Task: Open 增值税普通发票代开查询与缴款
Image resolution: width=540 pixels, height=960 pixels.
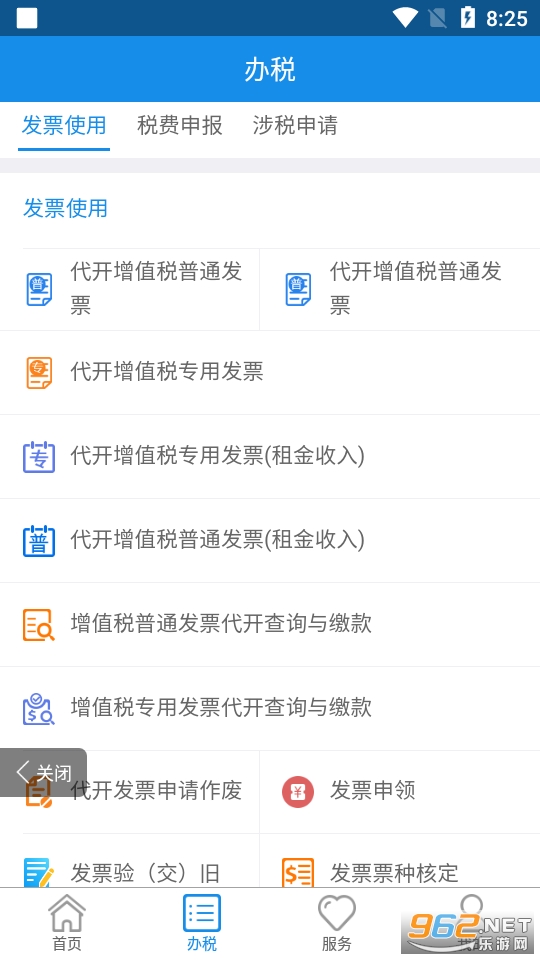Action: tap(270, 624)
